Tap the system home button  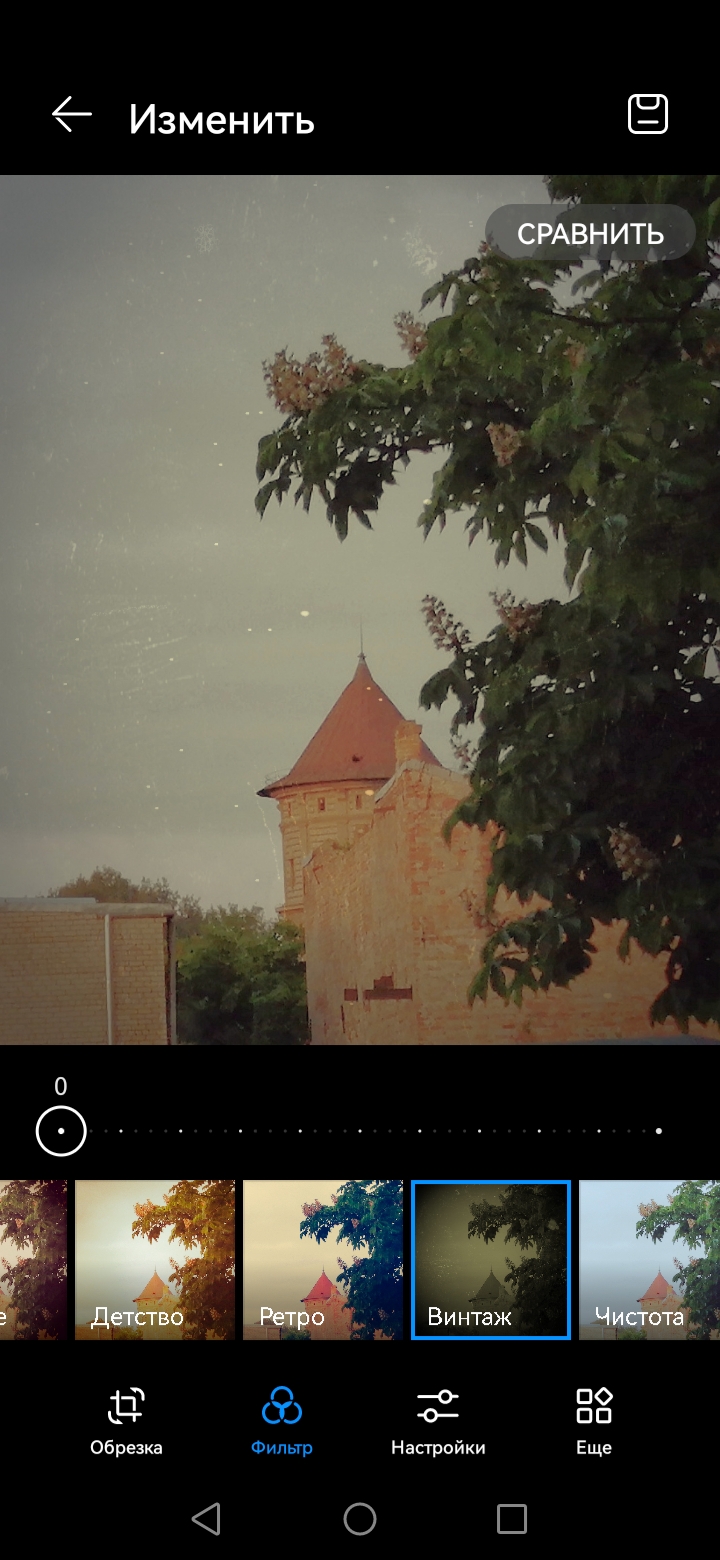click(x=360, y=1519)
